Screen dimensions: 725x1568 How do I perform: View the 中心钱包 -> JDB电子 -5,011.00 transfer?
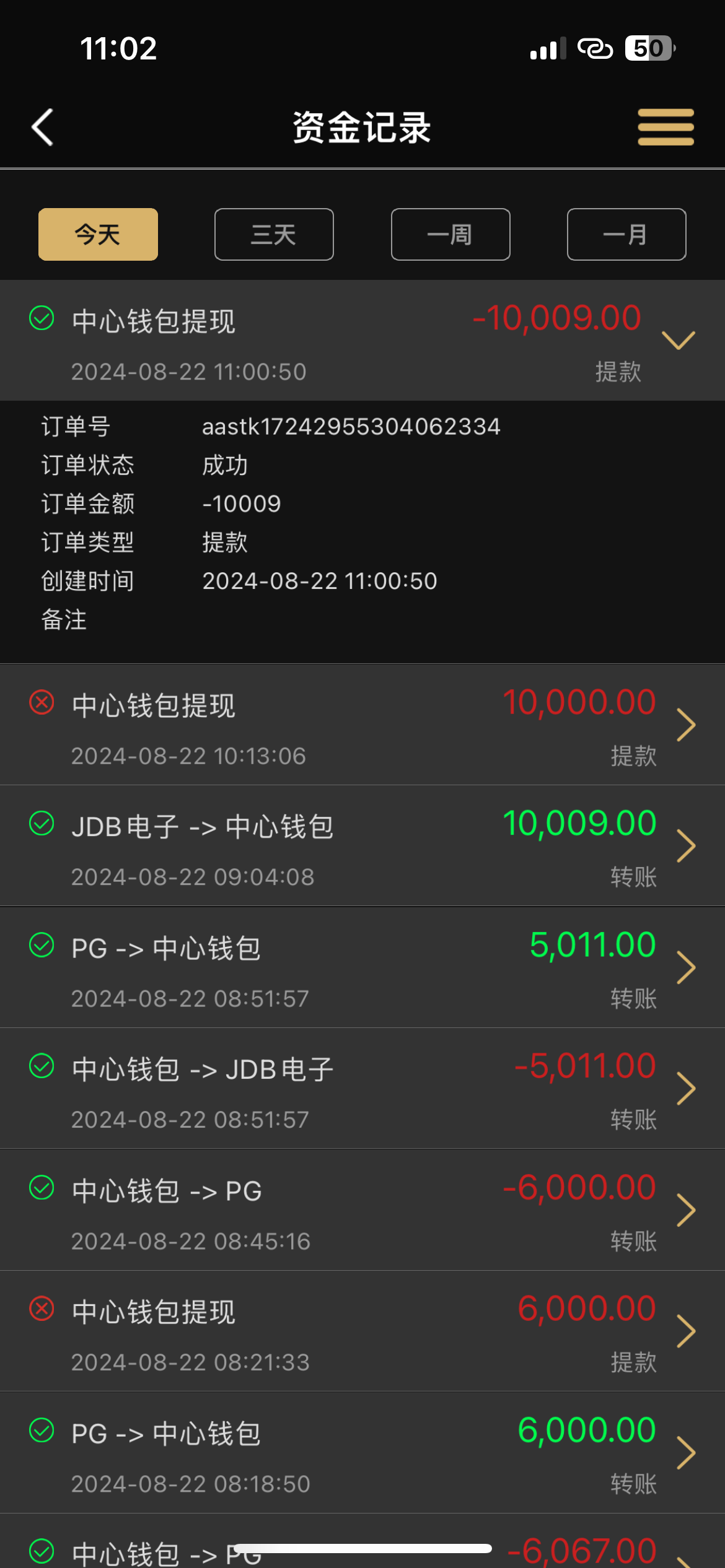tap(685, 1089)
